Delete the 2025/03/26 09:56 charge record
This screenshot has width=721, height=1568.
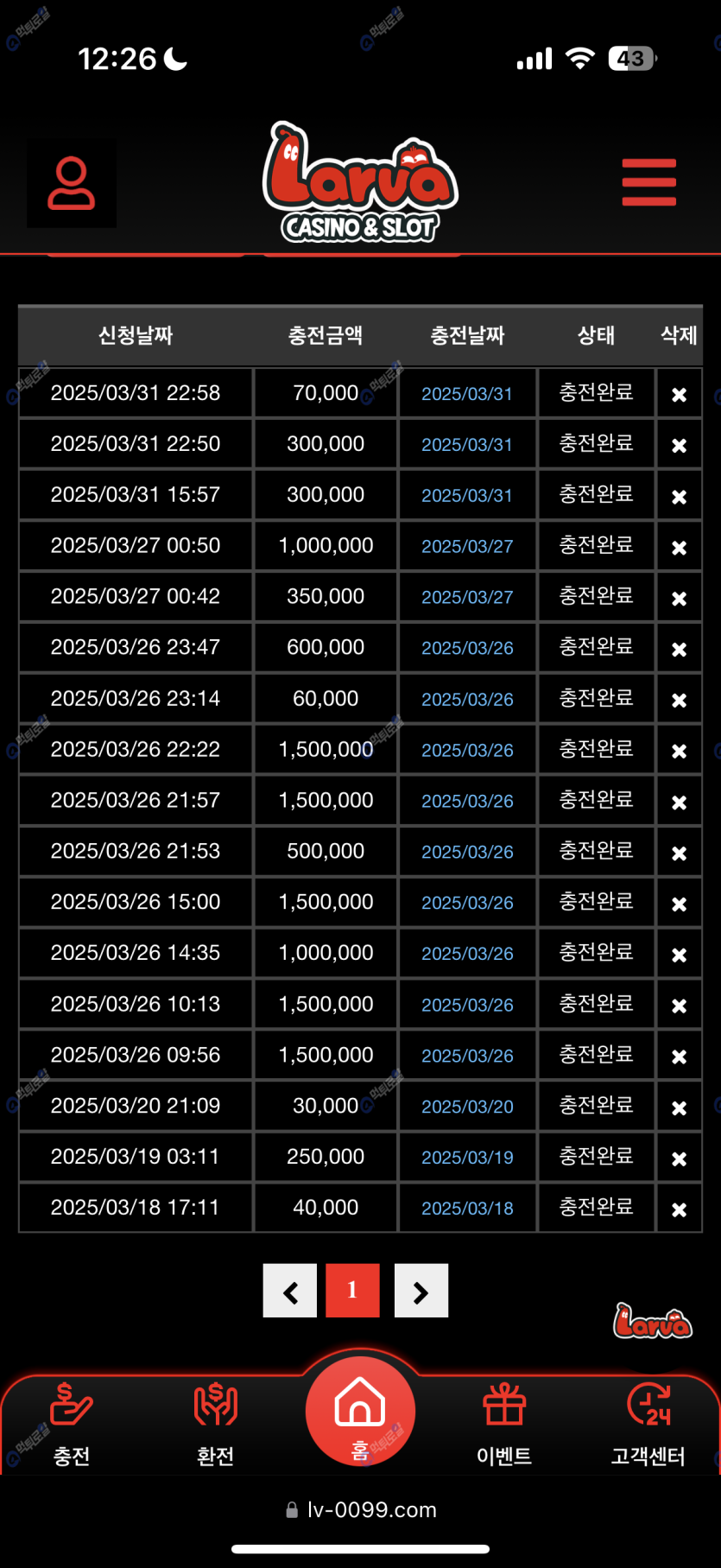click(679, 1057)
